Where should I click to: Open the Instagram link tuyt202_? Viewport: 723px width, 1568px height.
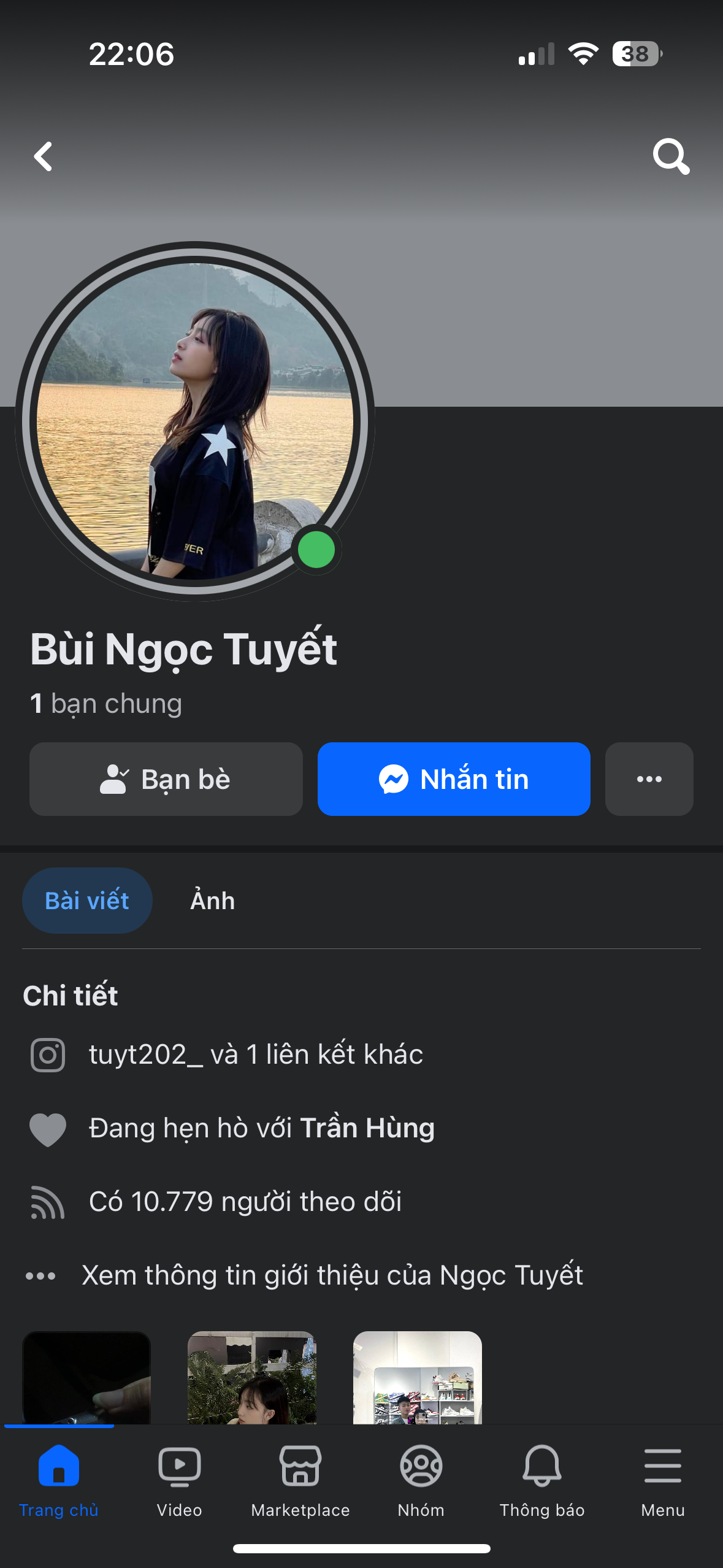(x=145, y=1055)
